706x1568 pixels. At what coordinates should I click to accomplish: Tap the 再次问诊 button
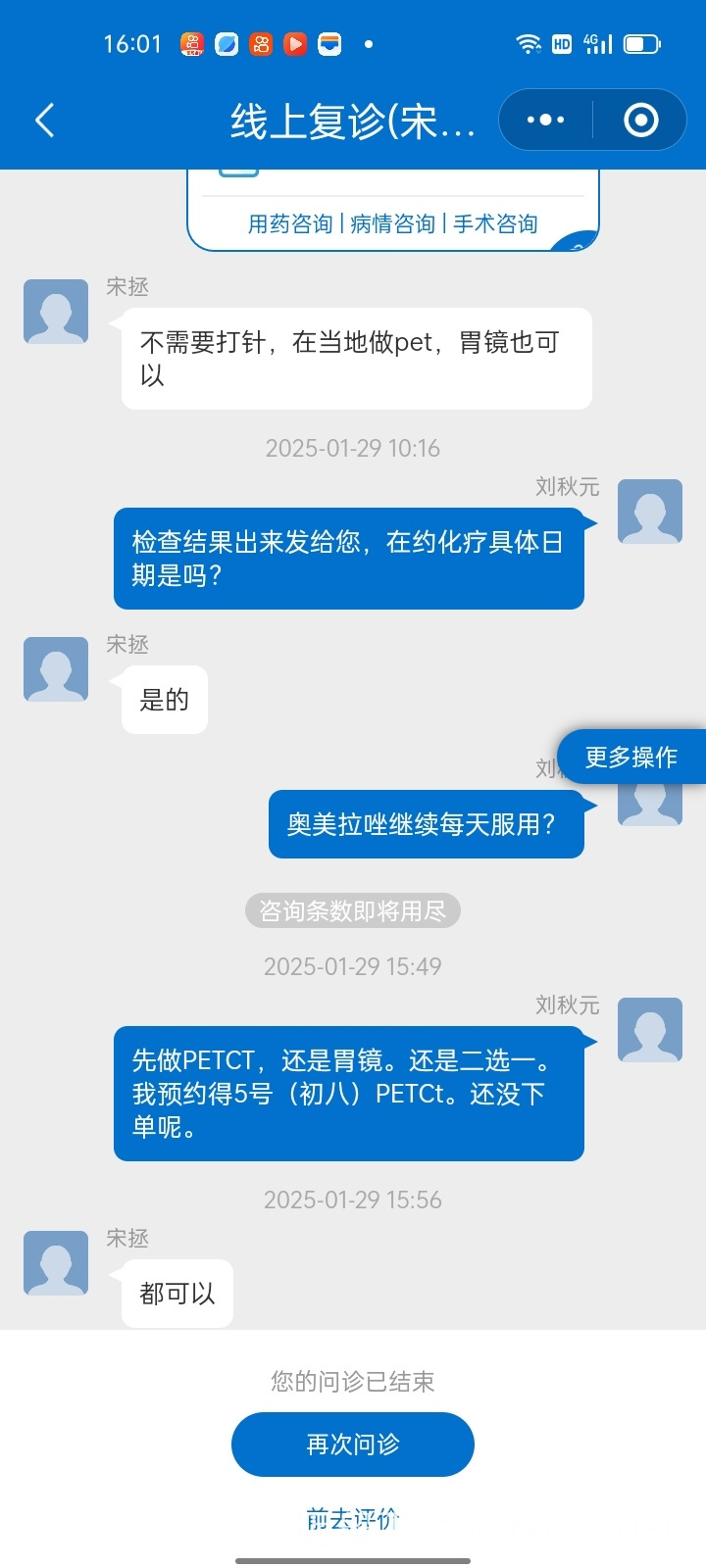[353, 1444]
